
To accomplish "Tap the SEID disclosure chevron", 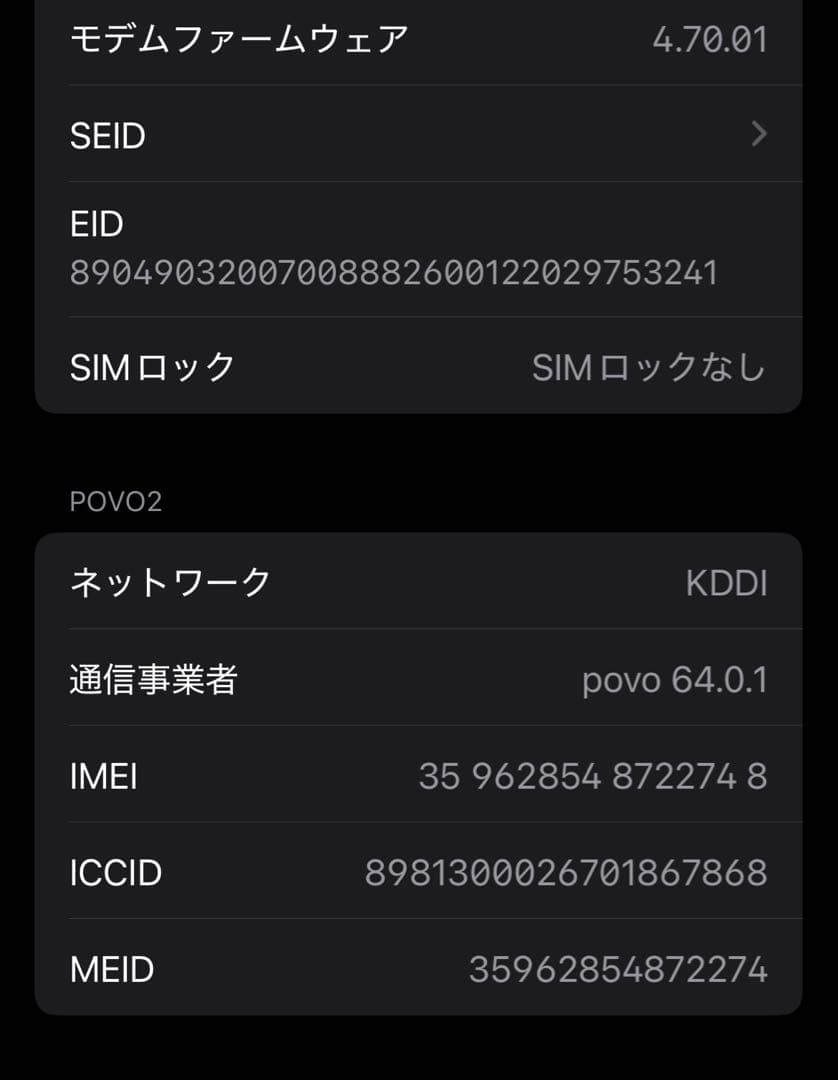I will click(758, 134).
